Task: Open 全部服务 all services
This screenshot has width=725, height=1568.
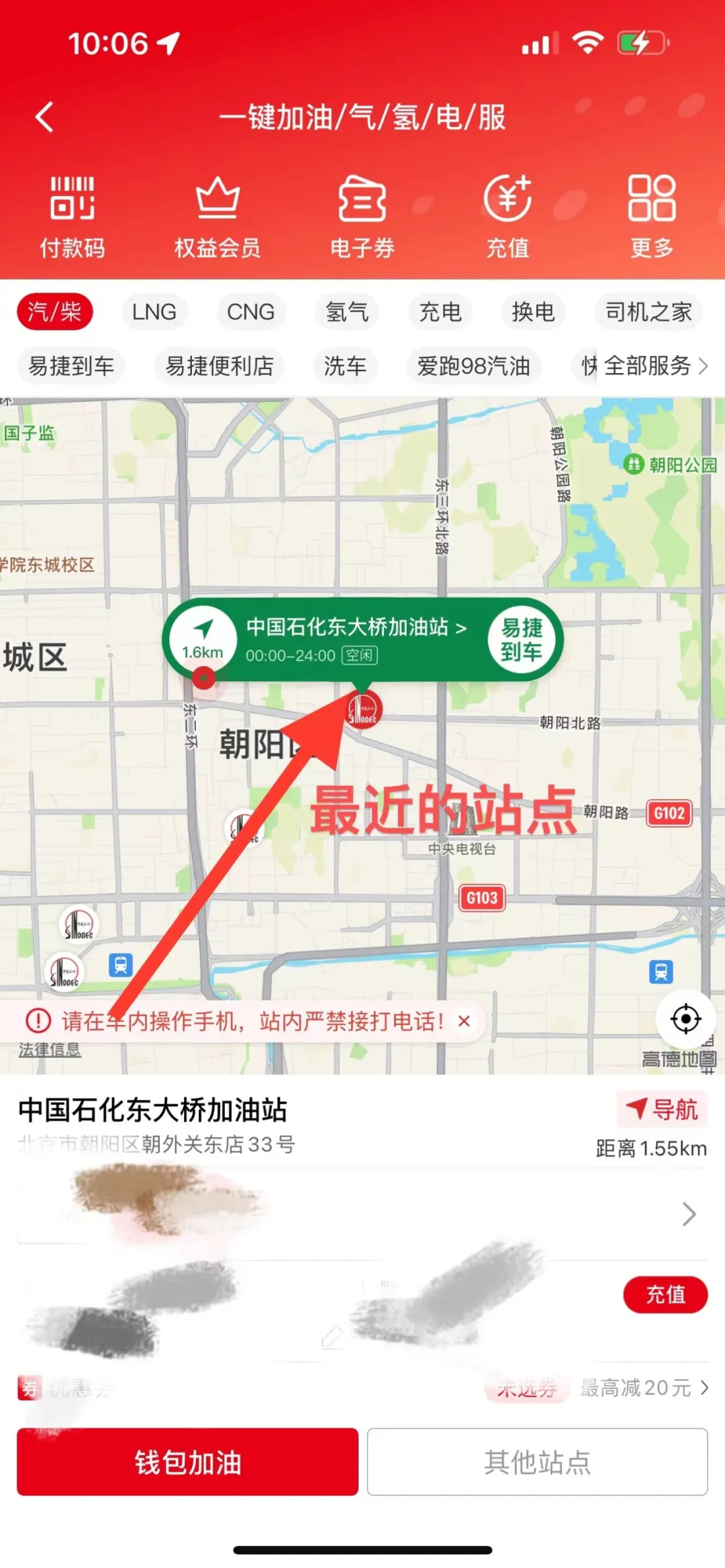Action: click(x=655, y=366)
